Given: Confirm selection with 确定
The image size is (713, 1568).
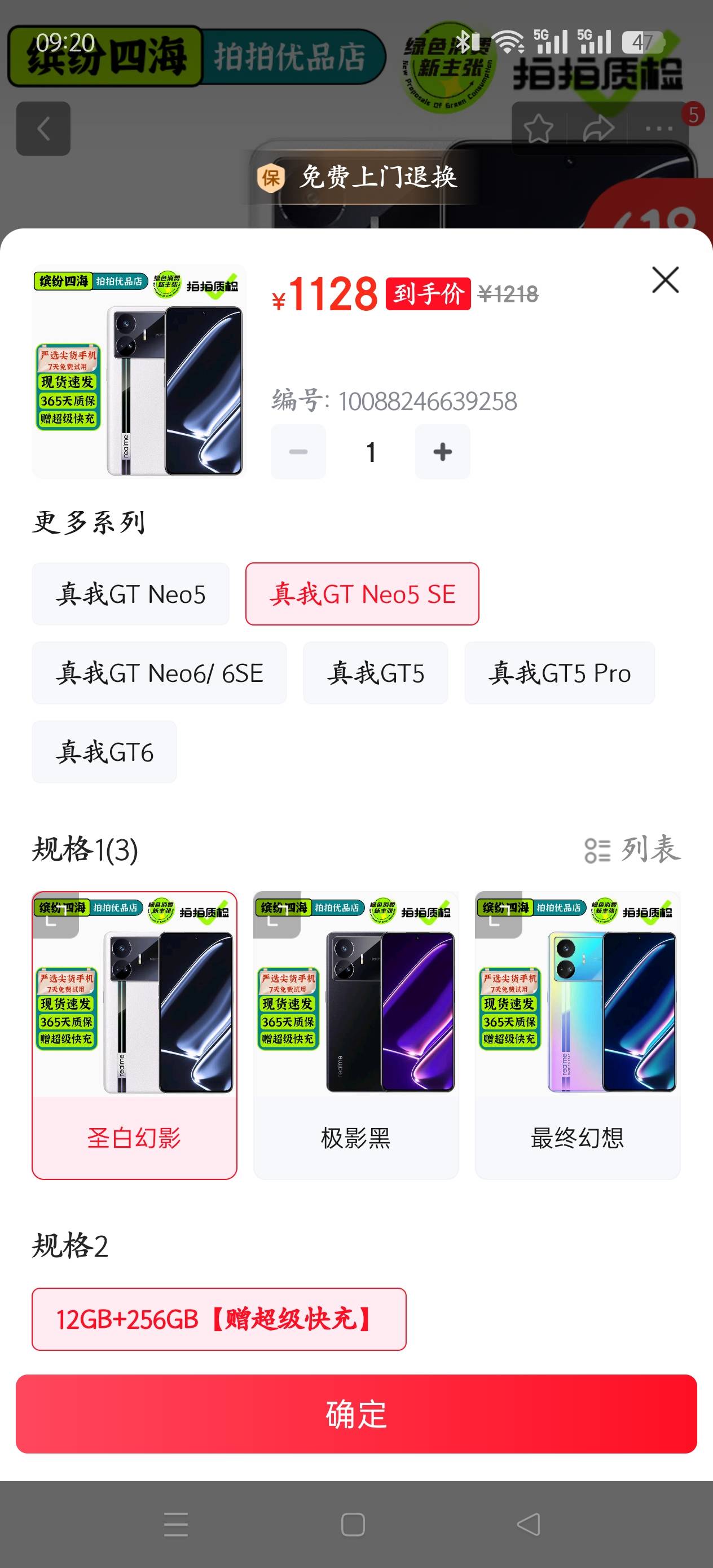Looking at the screenshot, I should (x=356, y=1413).
